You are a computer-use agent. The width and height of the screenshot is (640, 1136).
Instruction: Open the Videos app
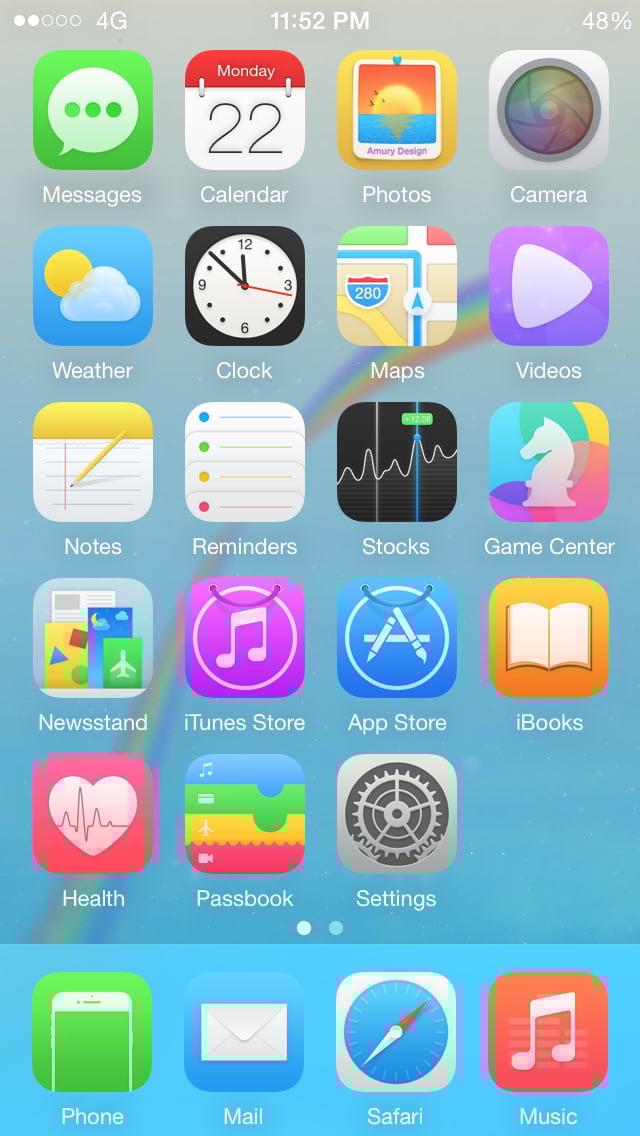tap(549, 286)
